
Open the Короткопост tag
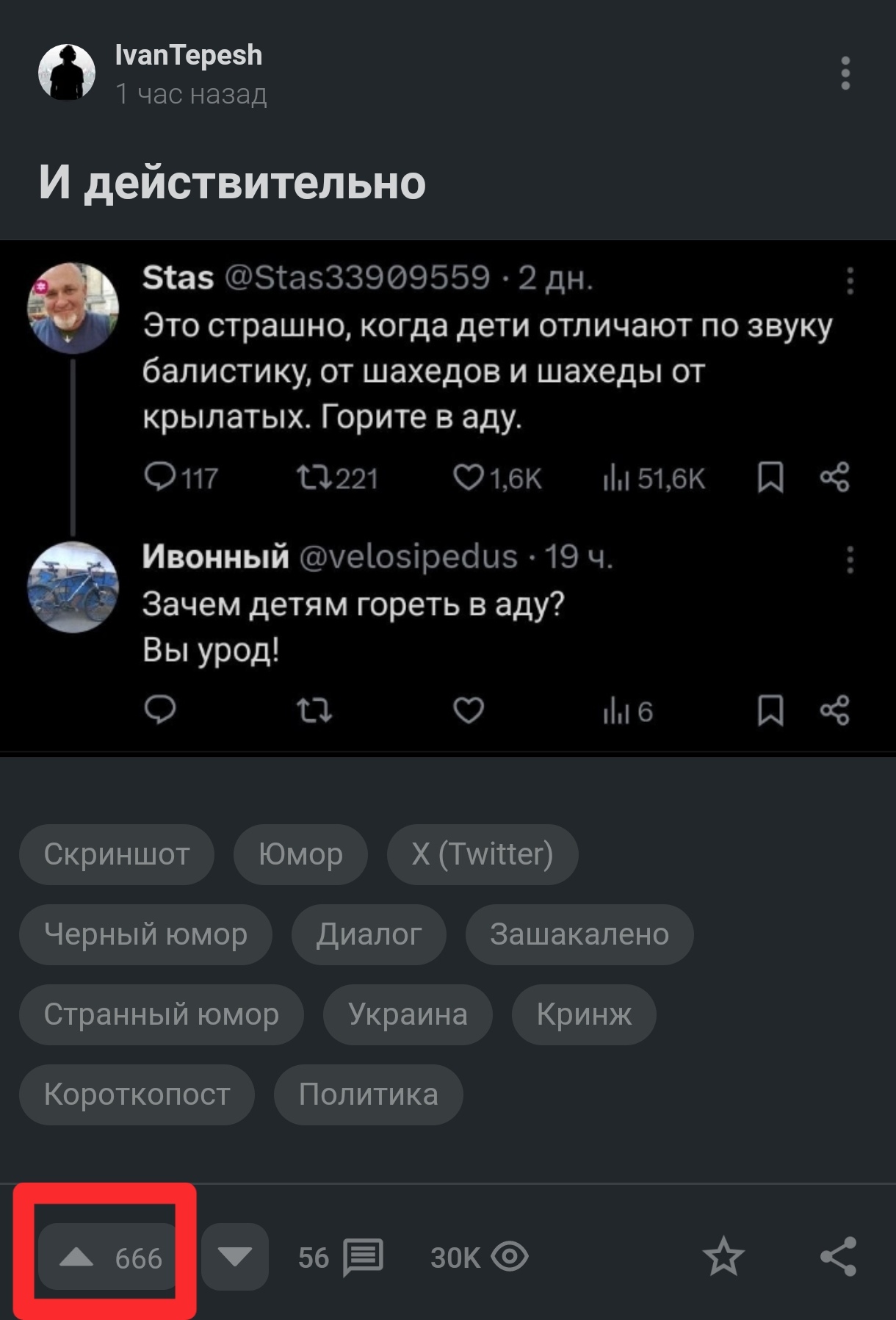pos(137,1094)
